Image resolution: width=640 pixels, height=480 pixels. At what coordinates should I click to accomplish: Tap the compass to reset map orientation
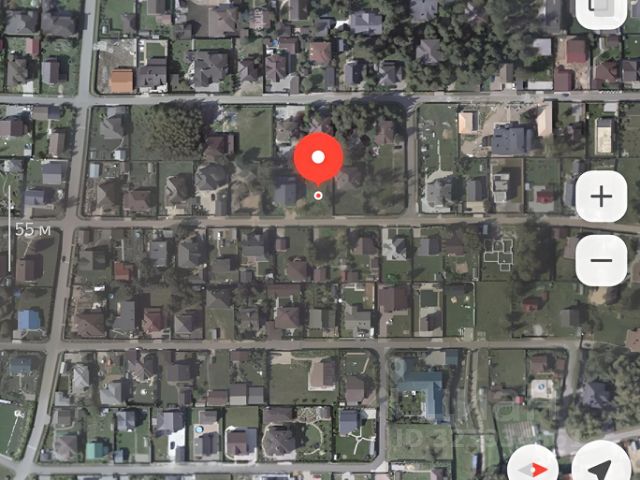point(537,468)
